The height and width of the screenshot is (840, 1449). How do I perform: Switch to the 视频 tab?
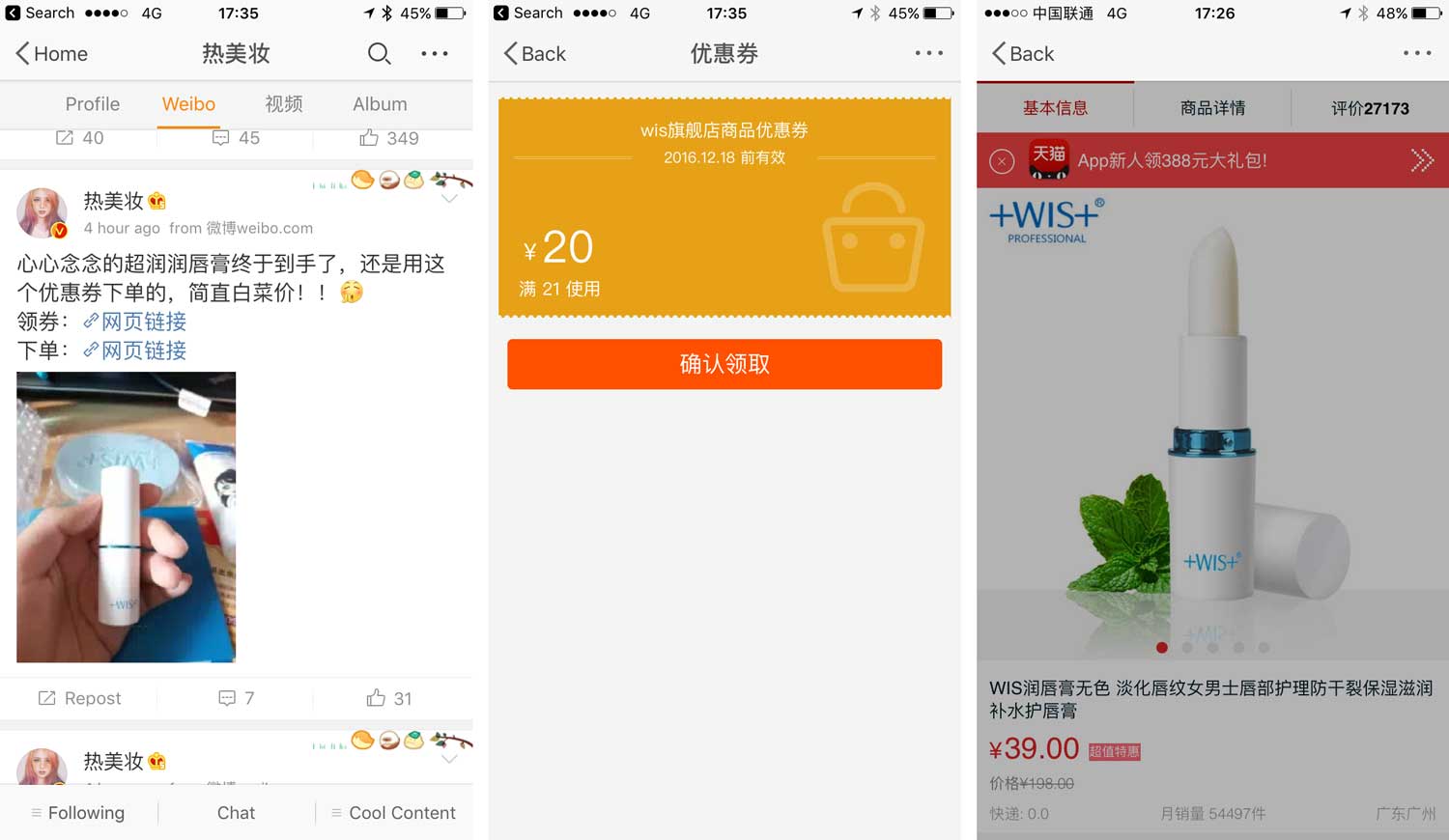tap(284, 104)
